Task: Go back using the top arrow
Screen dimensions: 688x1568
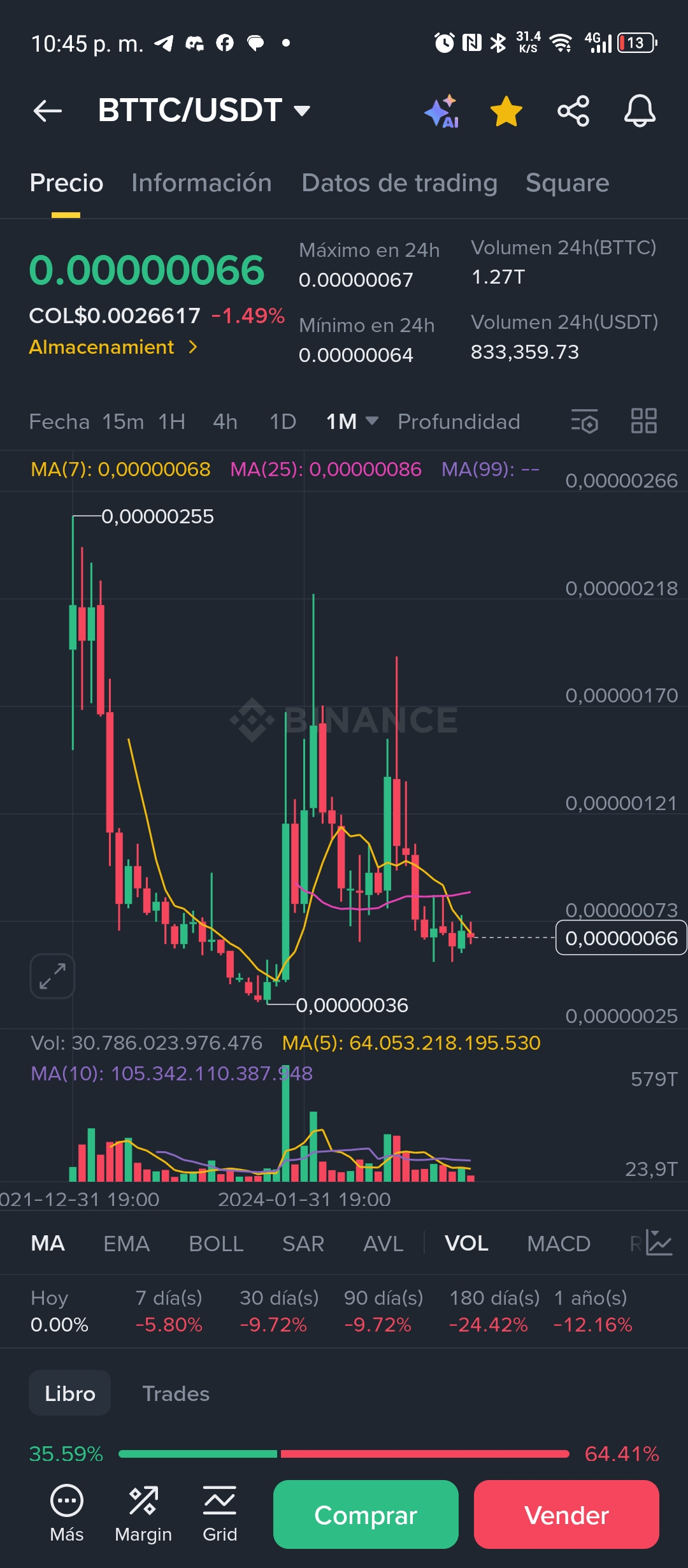Action: [48, 111]
